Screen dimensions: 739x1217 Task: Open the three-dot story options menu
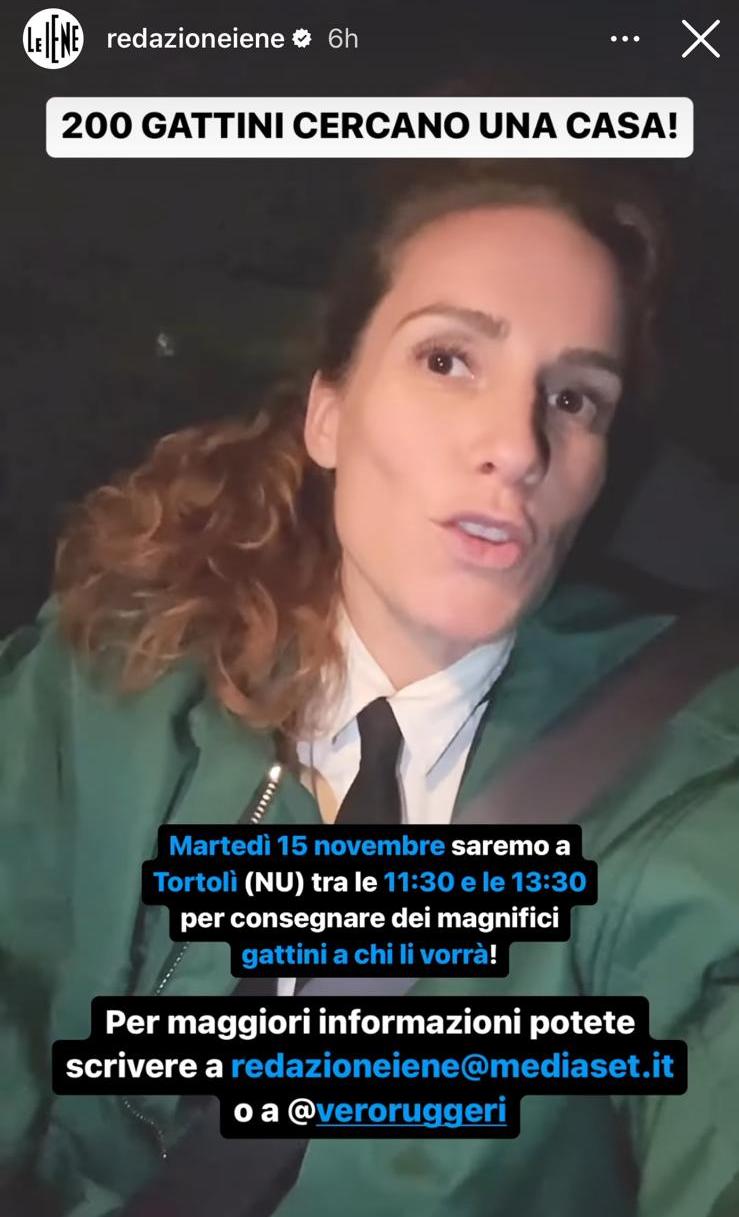tap(625, 39)
